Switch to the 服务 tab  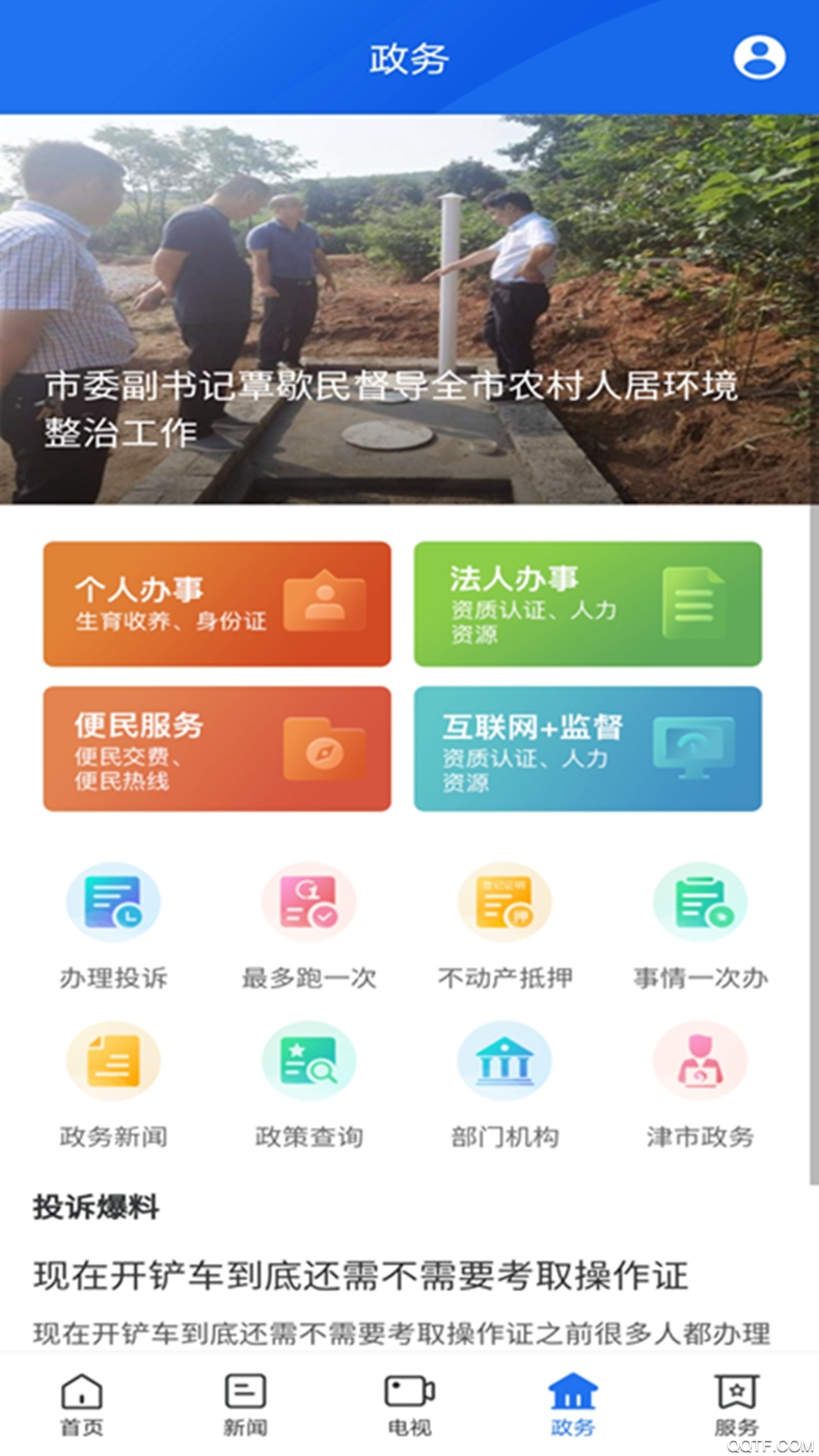736,1404
